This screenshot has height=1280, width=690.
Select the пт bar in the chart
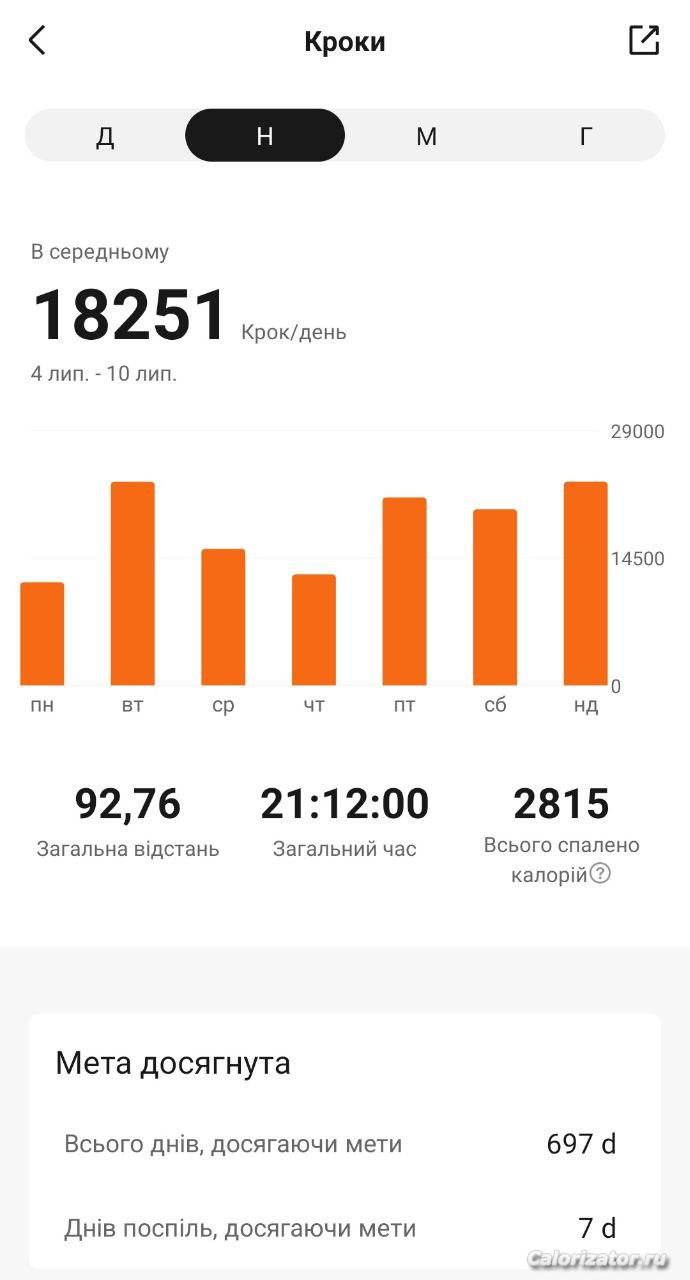click(404, 591)
